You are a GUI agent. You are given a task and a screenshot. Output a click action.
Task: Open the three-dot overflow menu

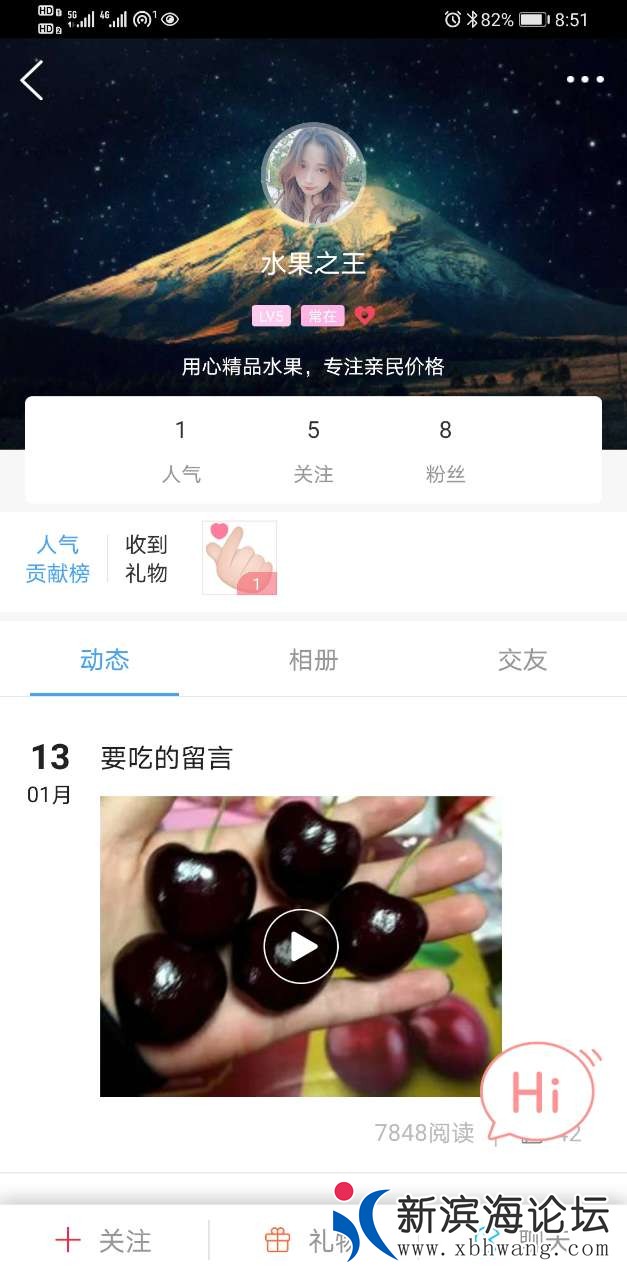[585, 80]
